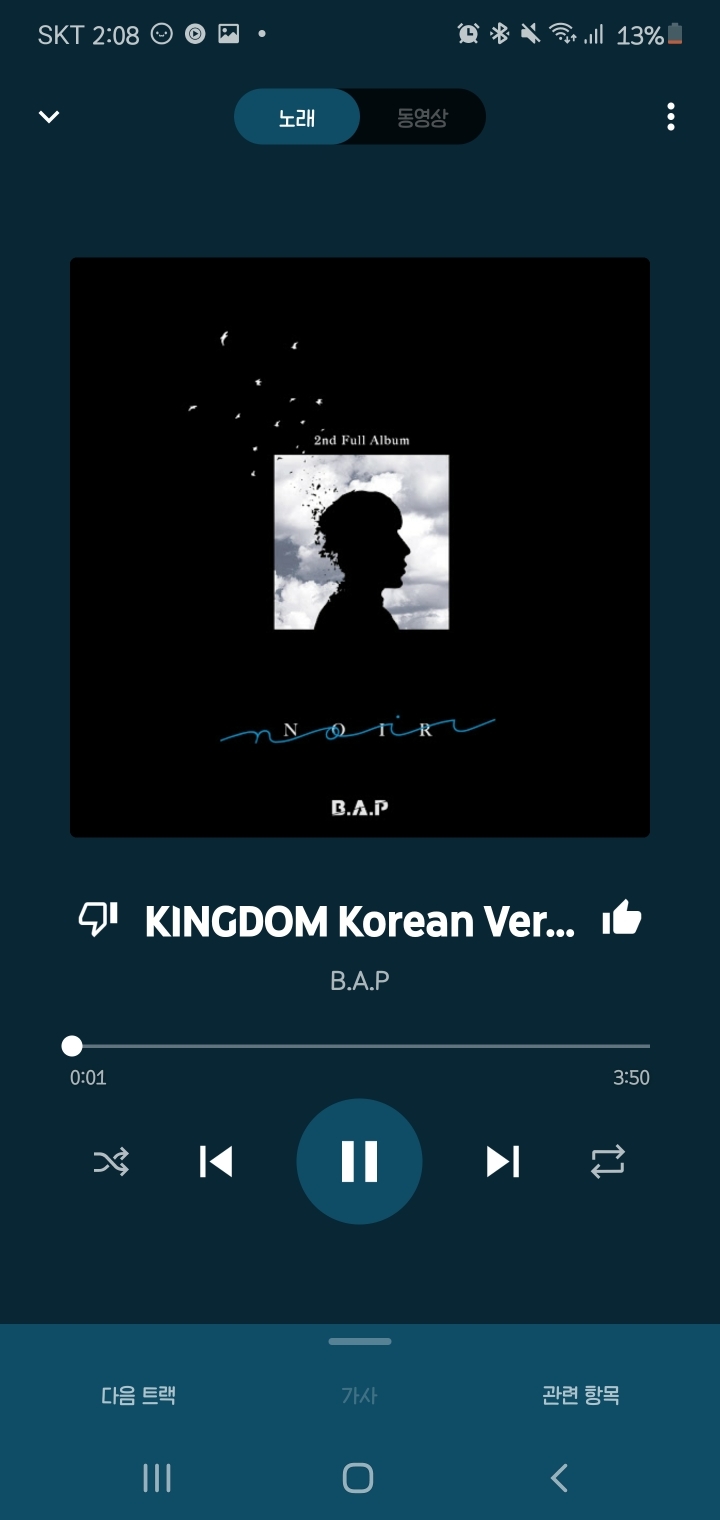
Task: Skip to the next track
Action: 502,1162
